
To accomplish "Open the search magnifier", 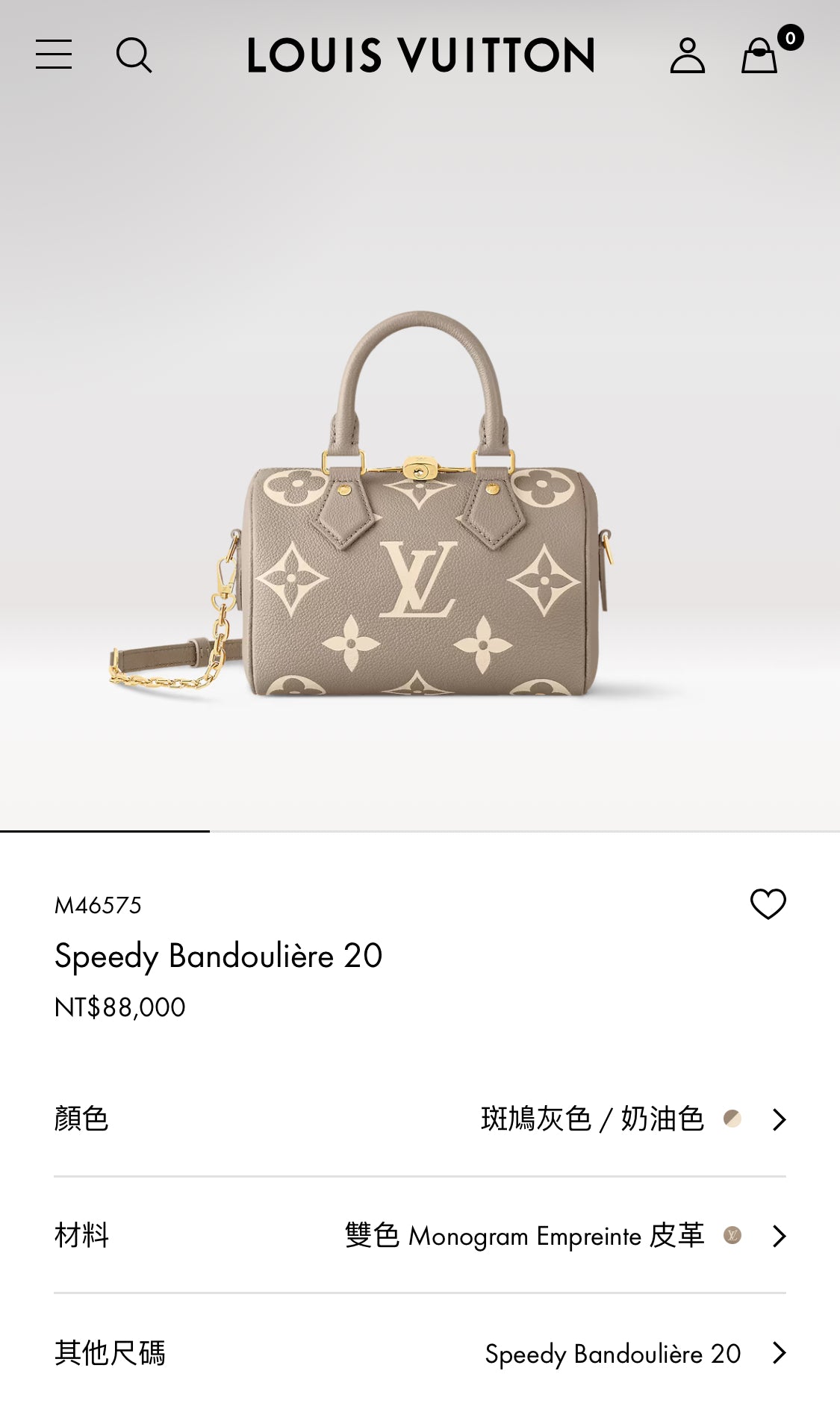I will pyautogui.click(x=134, y=55).
